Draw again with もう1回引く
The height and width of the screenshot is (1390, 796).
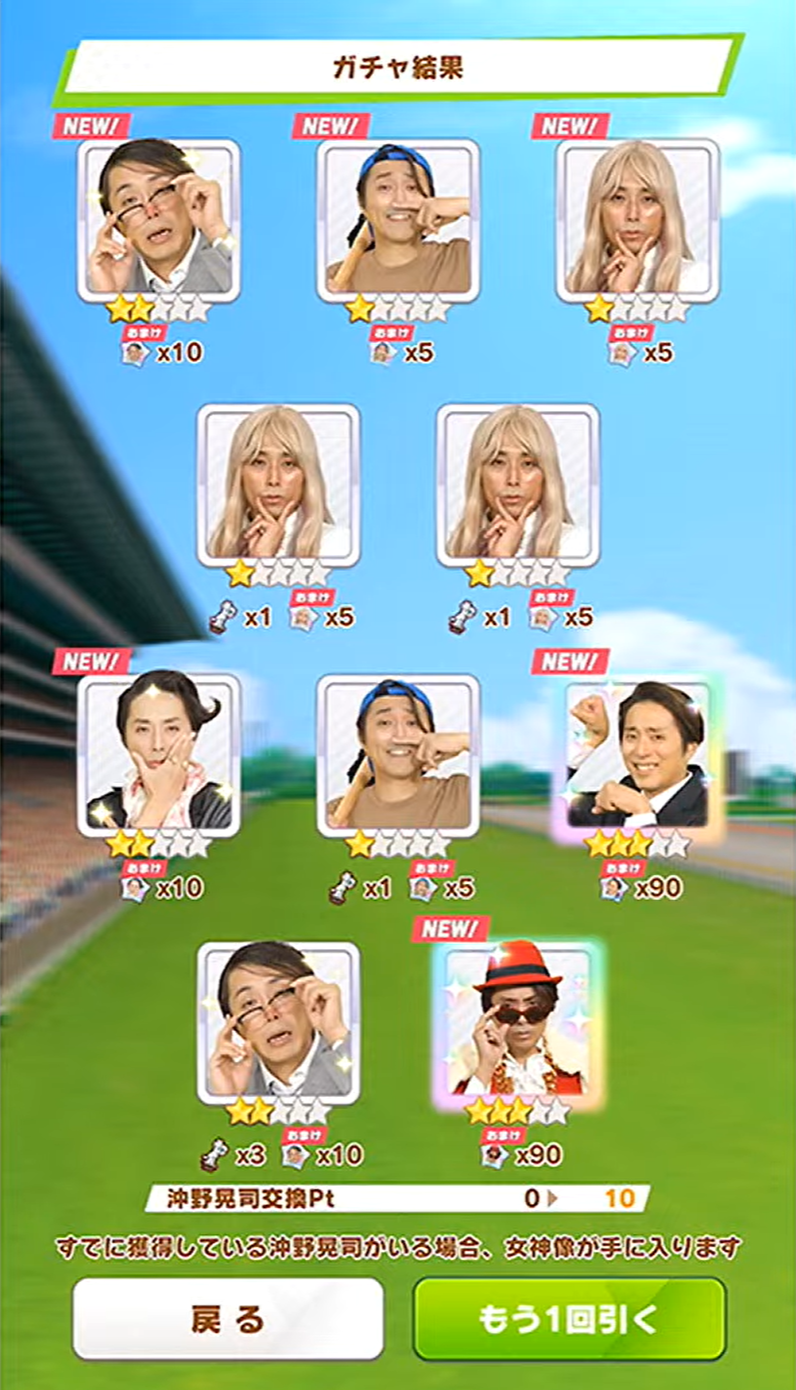click(x=569, y=1318)
